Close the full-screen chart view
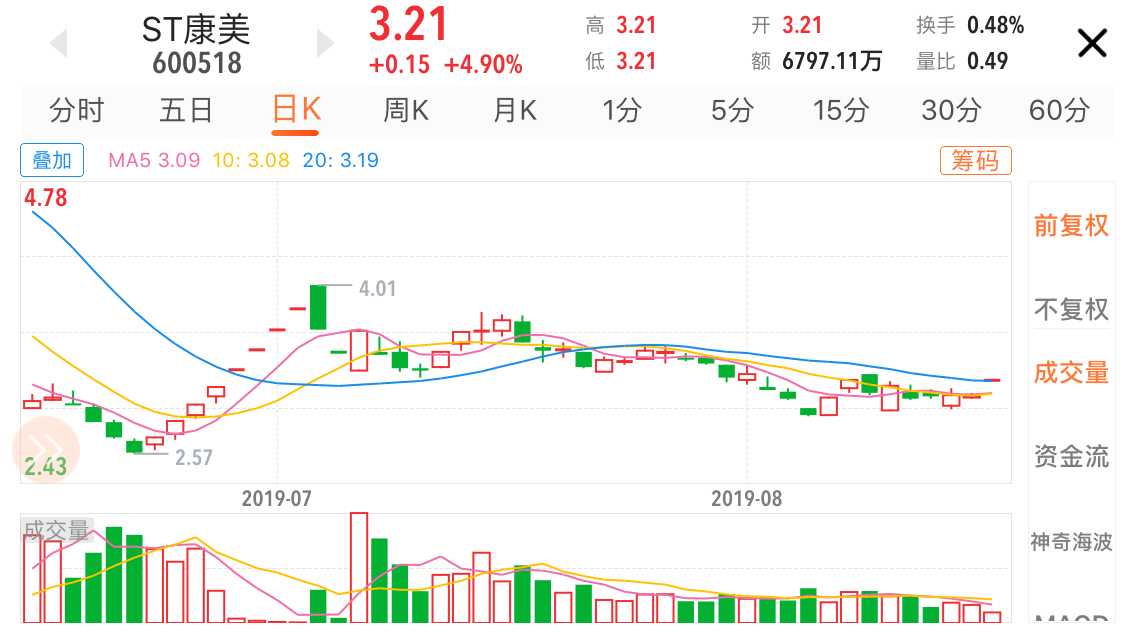This screenshot has width=1136, height=640. [x=1092, y=43]
